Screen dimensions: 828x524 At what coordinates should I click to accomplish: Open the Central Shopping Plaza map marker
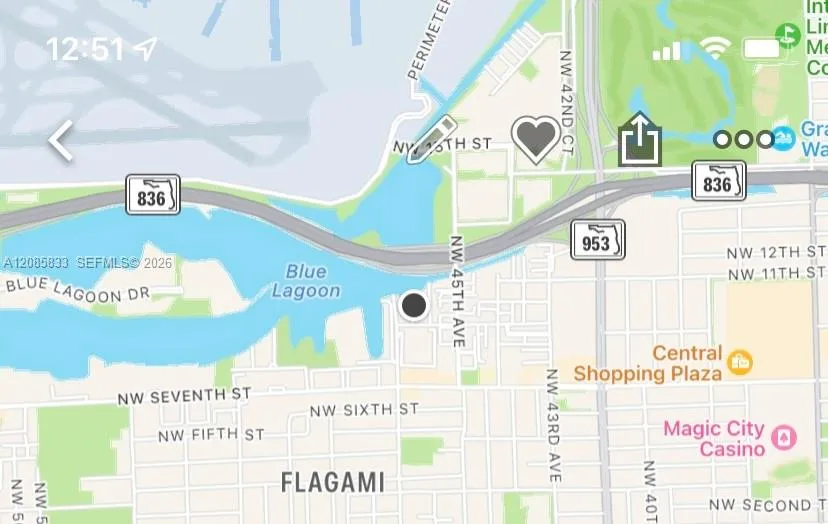point(740,362)
